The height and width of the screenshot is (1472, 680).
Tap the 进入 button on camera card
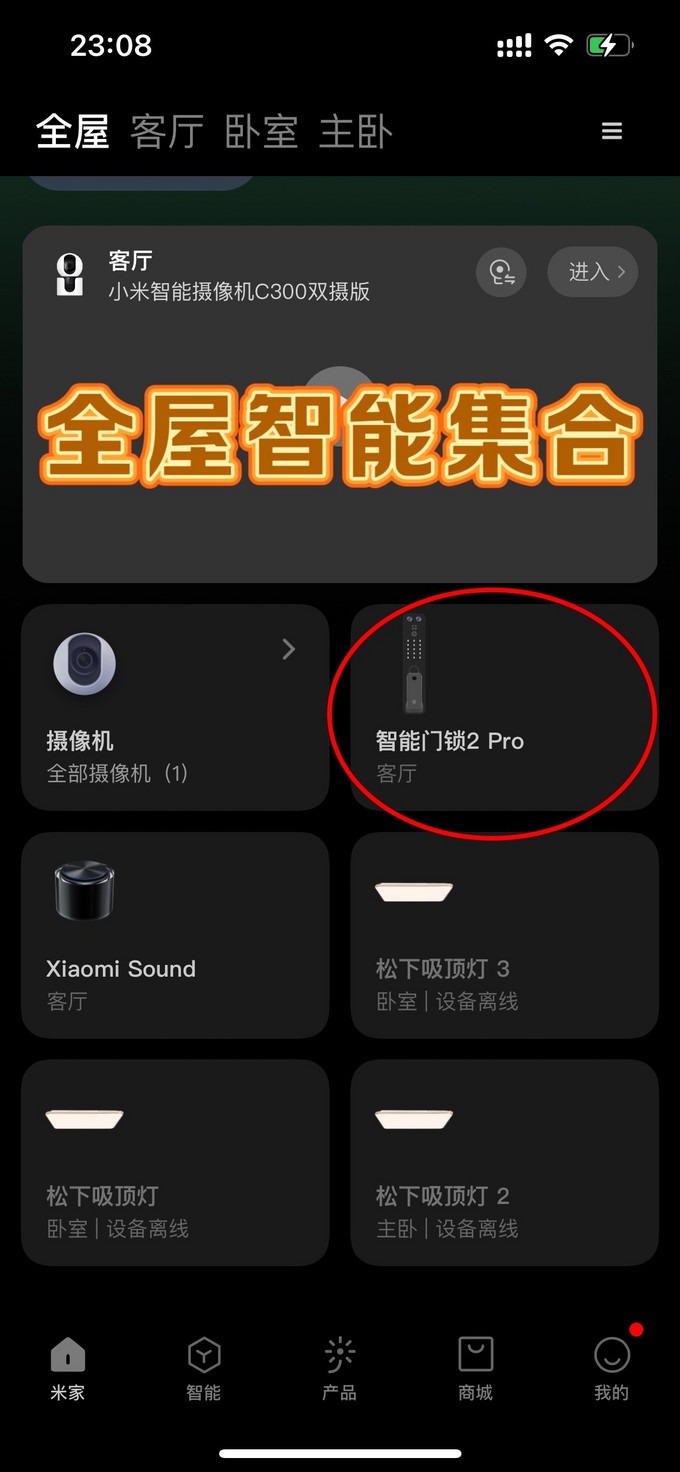[x=593, y=271]
